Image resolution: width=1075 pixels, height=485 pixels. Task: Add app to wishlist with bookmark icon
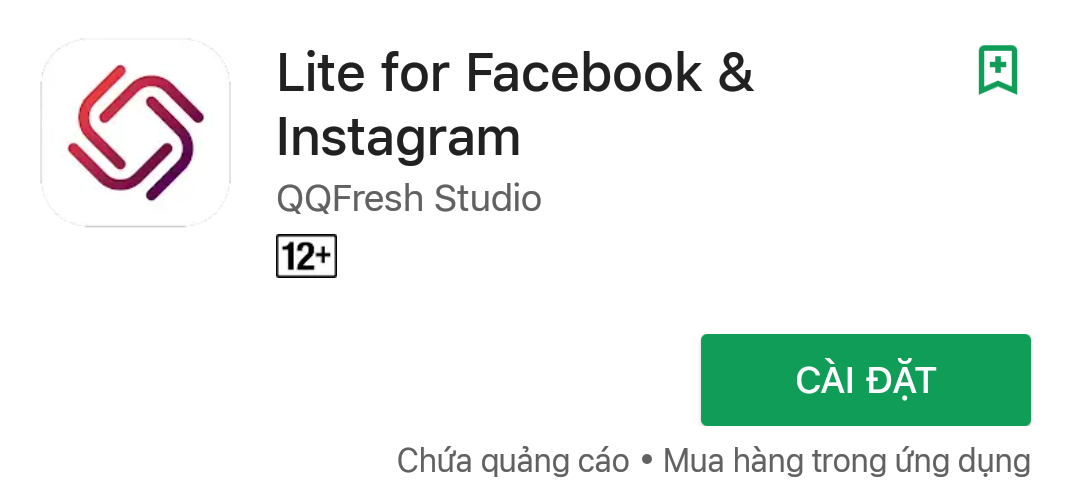tap(997, 71)
